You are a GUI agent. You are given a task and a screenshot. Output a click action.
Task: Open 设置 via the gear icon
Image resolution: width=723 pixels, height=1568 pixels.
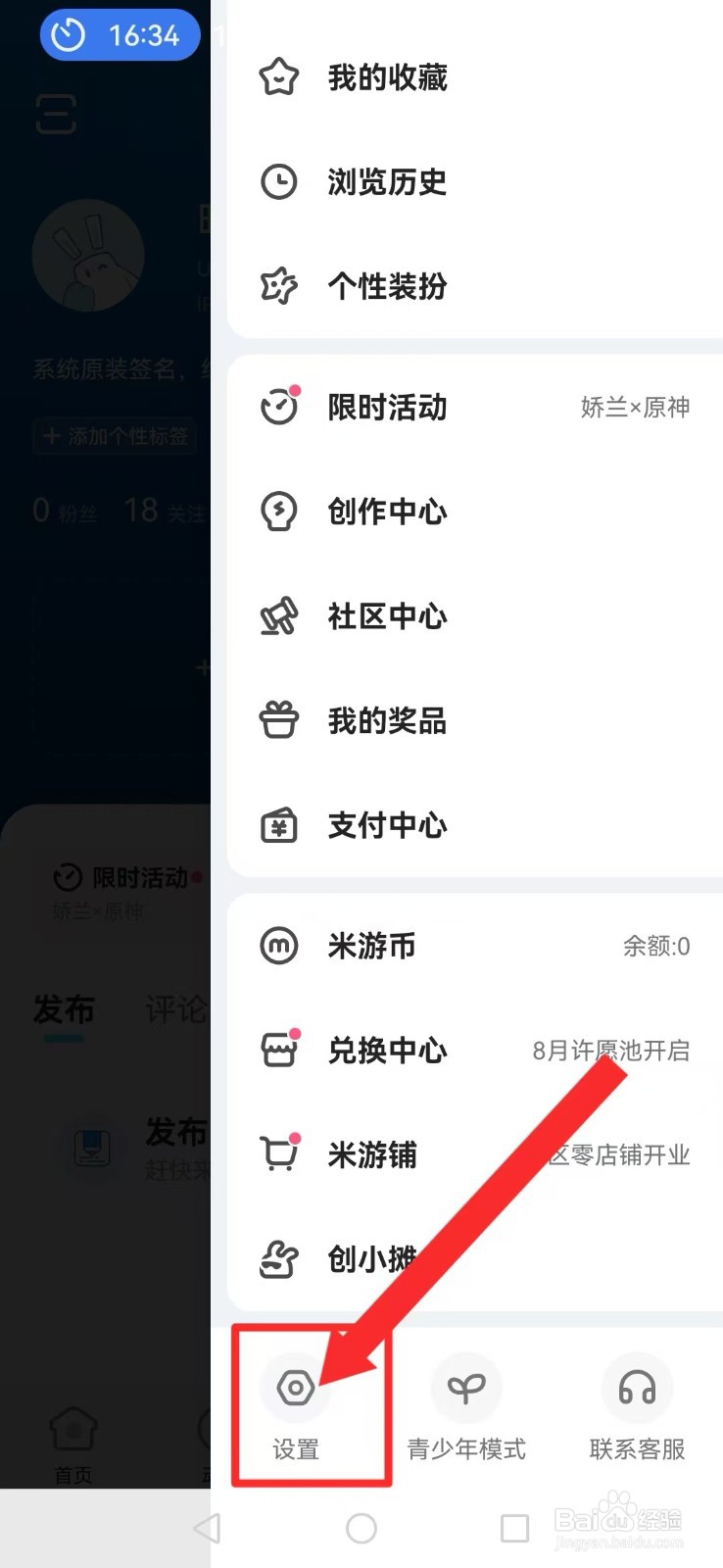[295, 1387]
